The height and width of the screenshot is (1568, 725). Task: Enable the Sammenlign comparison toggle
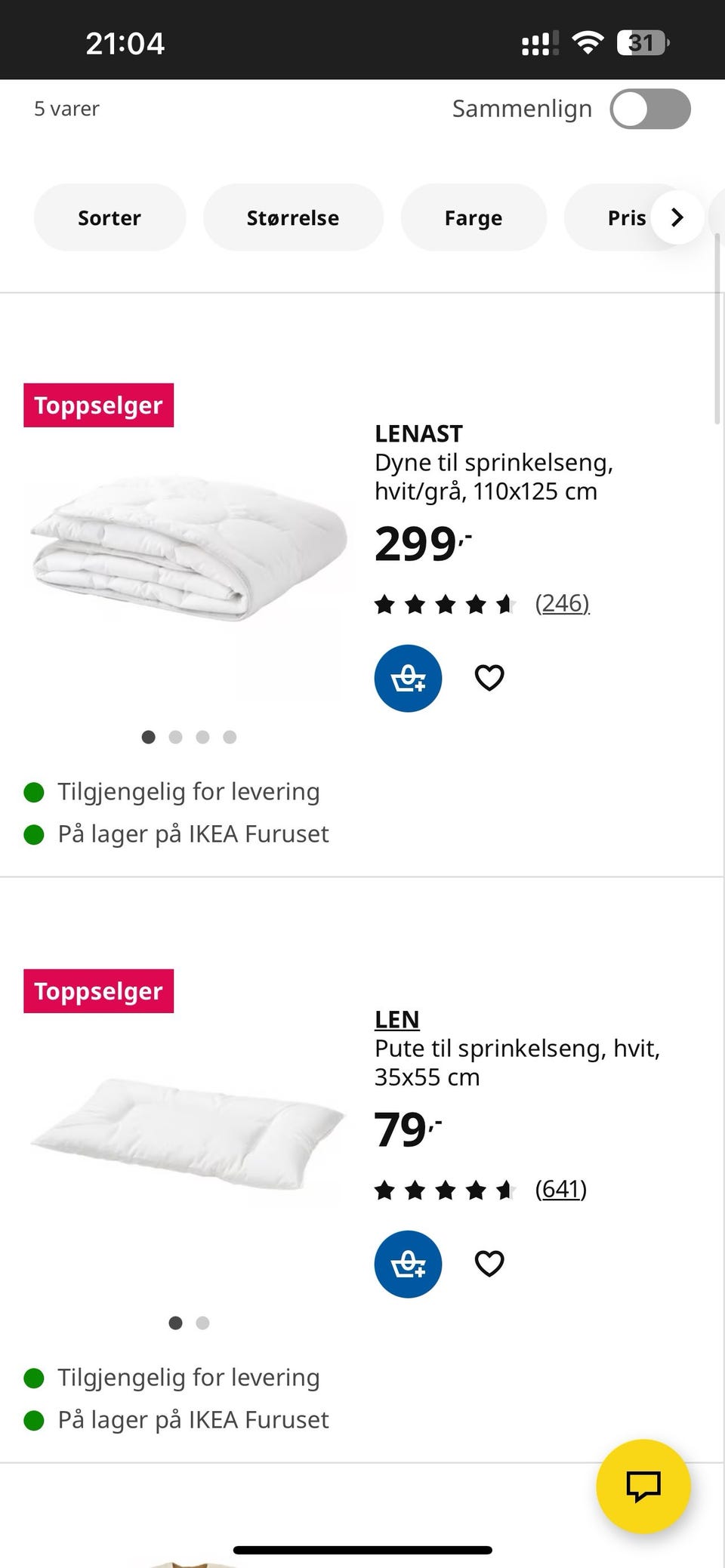(649, 108)
